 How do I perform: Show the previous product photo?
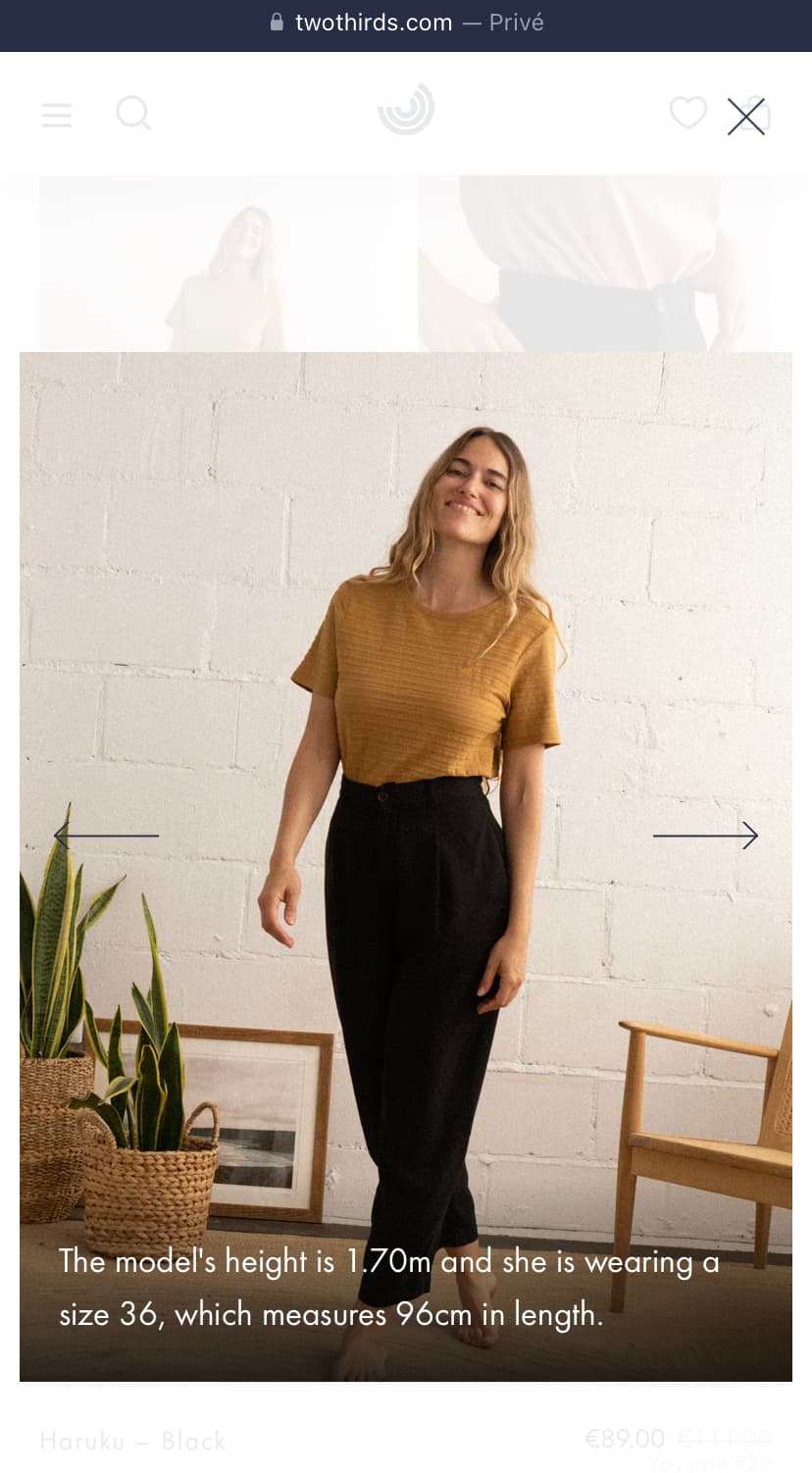106,836
